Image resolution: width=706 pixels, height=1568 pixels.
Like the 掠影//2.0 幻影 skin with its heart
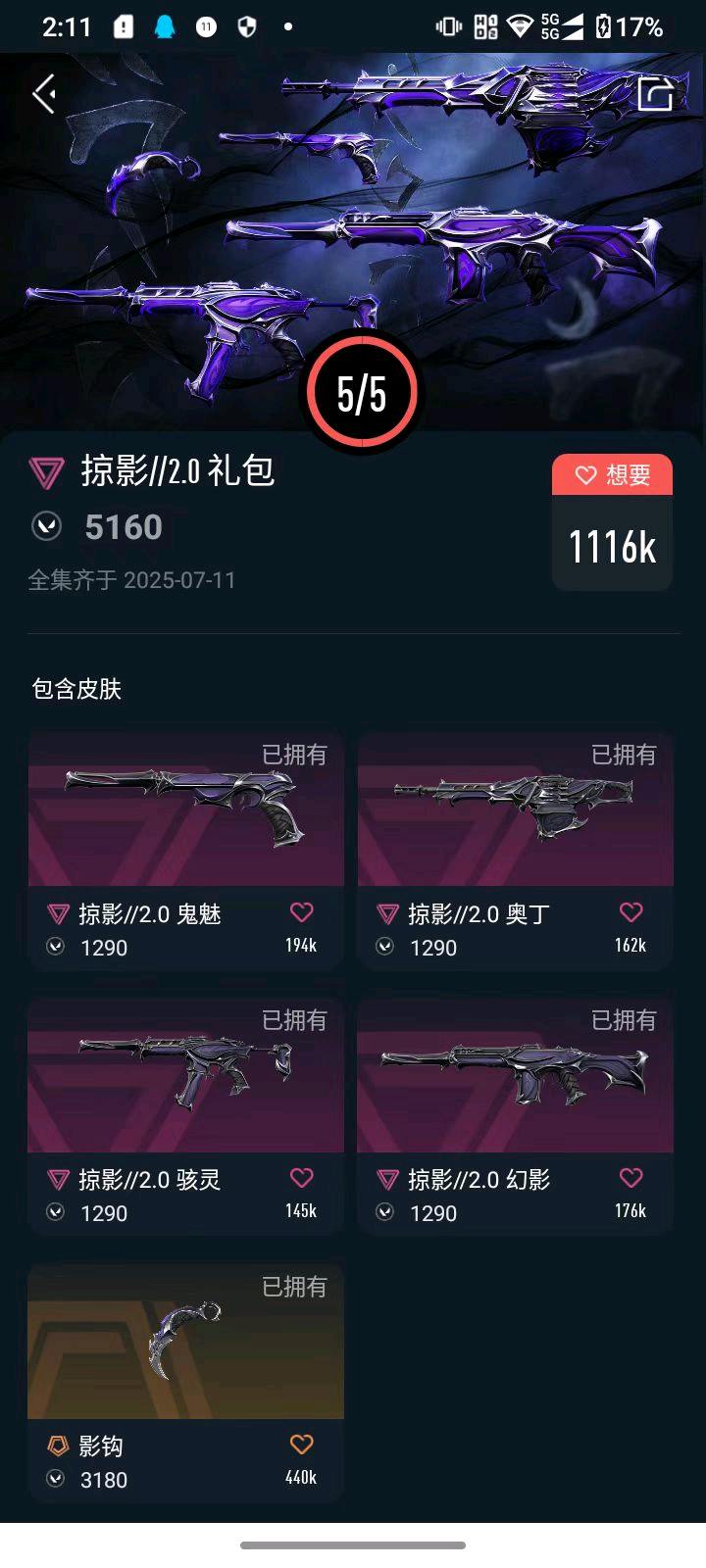tap(630, 1179)
